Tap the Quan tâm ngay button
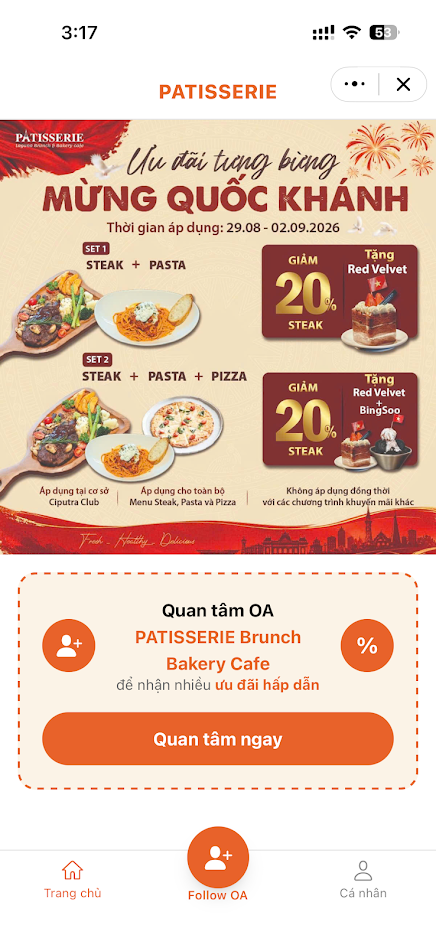The image size is (436, 945). 218,739
